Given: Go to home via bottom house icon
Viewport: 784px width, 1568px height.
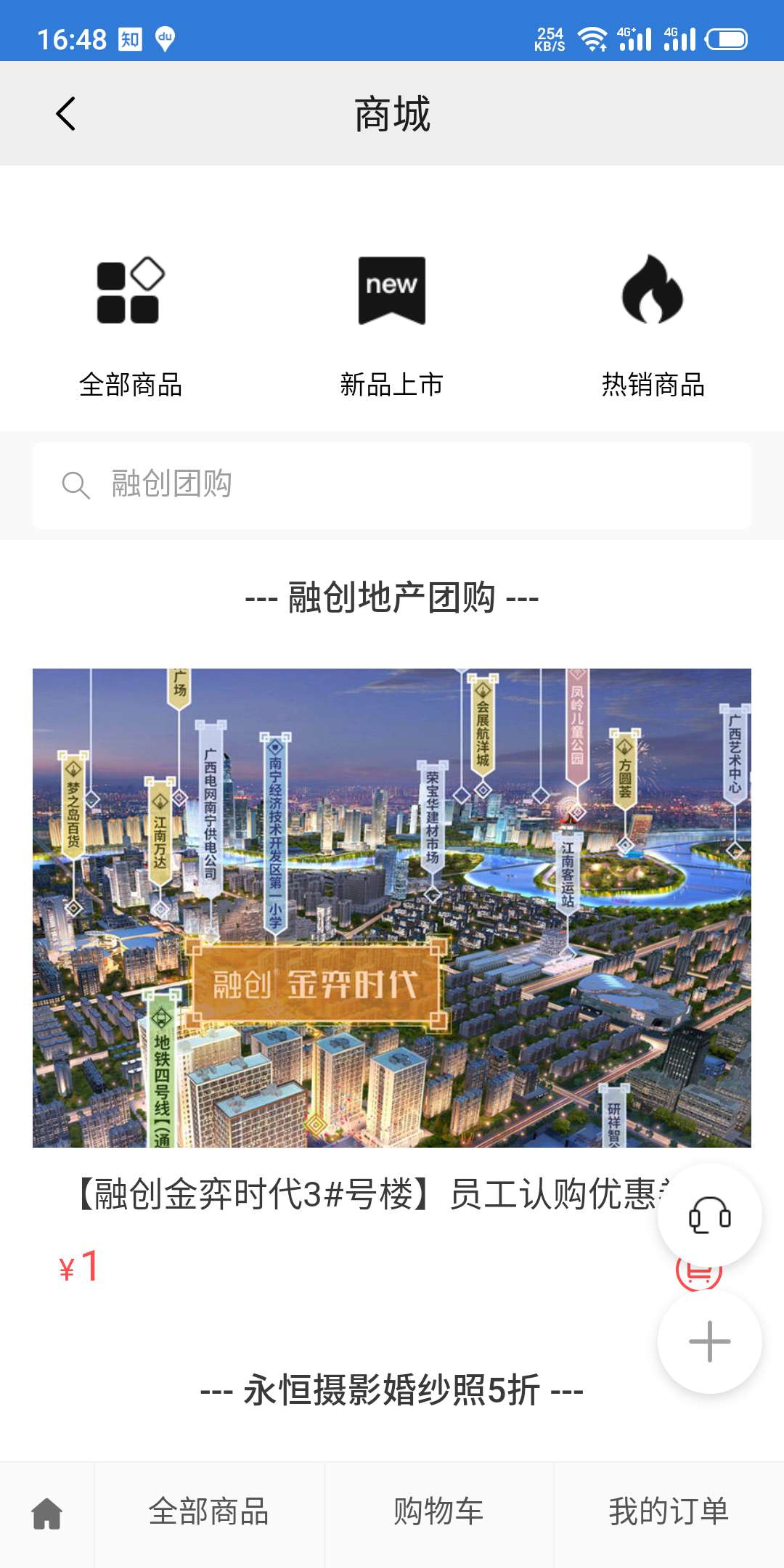Looking at the screenshot, I should click(x=47, y=1514).
